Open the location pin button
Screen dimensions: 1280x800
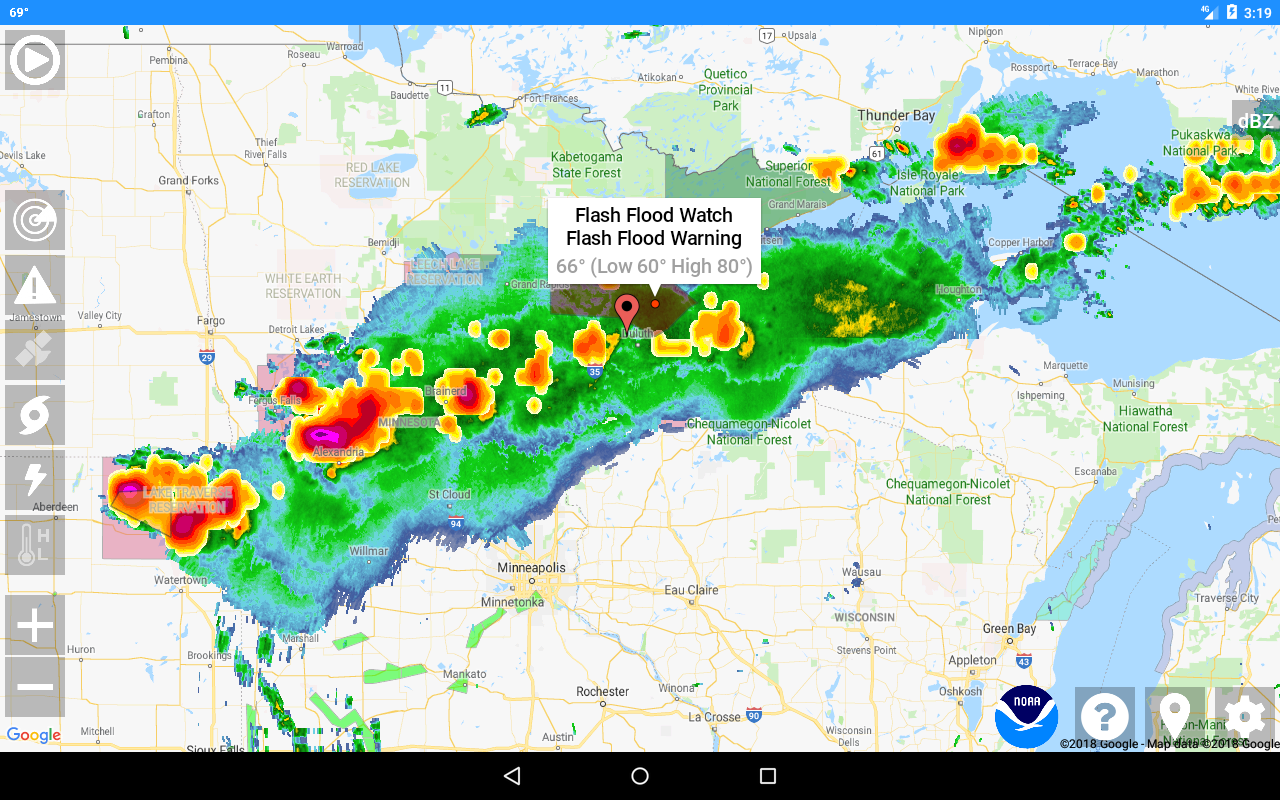click(1174, 716)
